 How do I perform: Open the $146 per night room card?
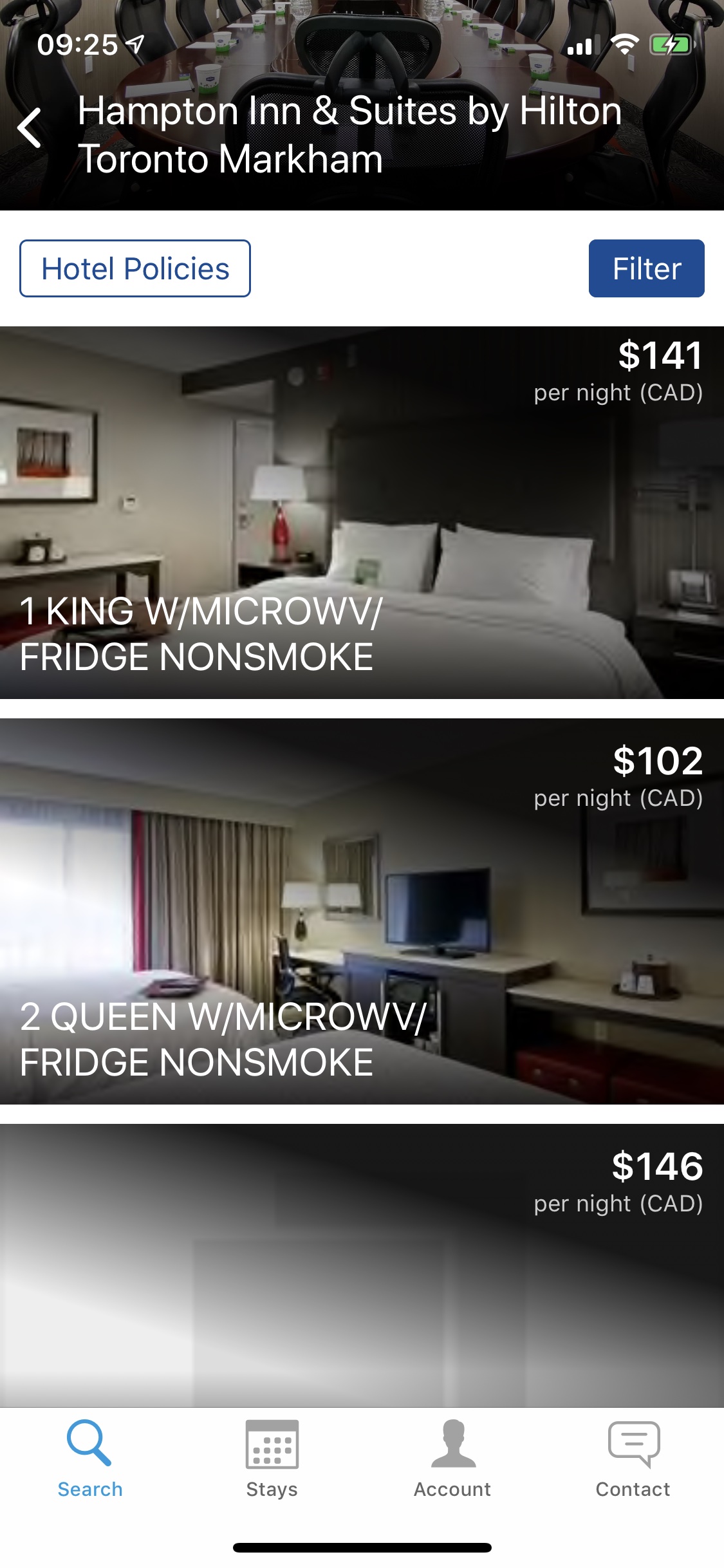pos(362,1265)
